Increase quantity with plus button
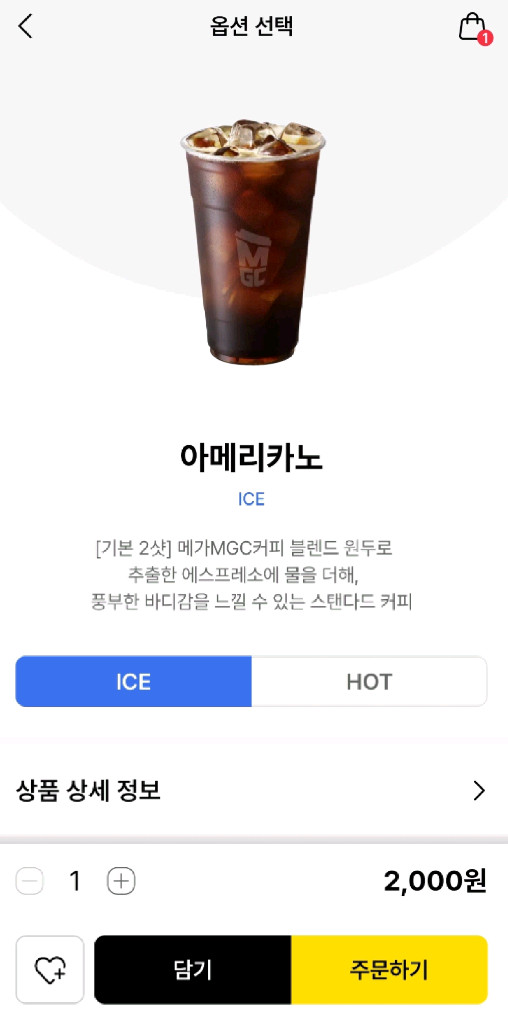This screenshot has height=1024, width=508. click(x=121, y=882)
